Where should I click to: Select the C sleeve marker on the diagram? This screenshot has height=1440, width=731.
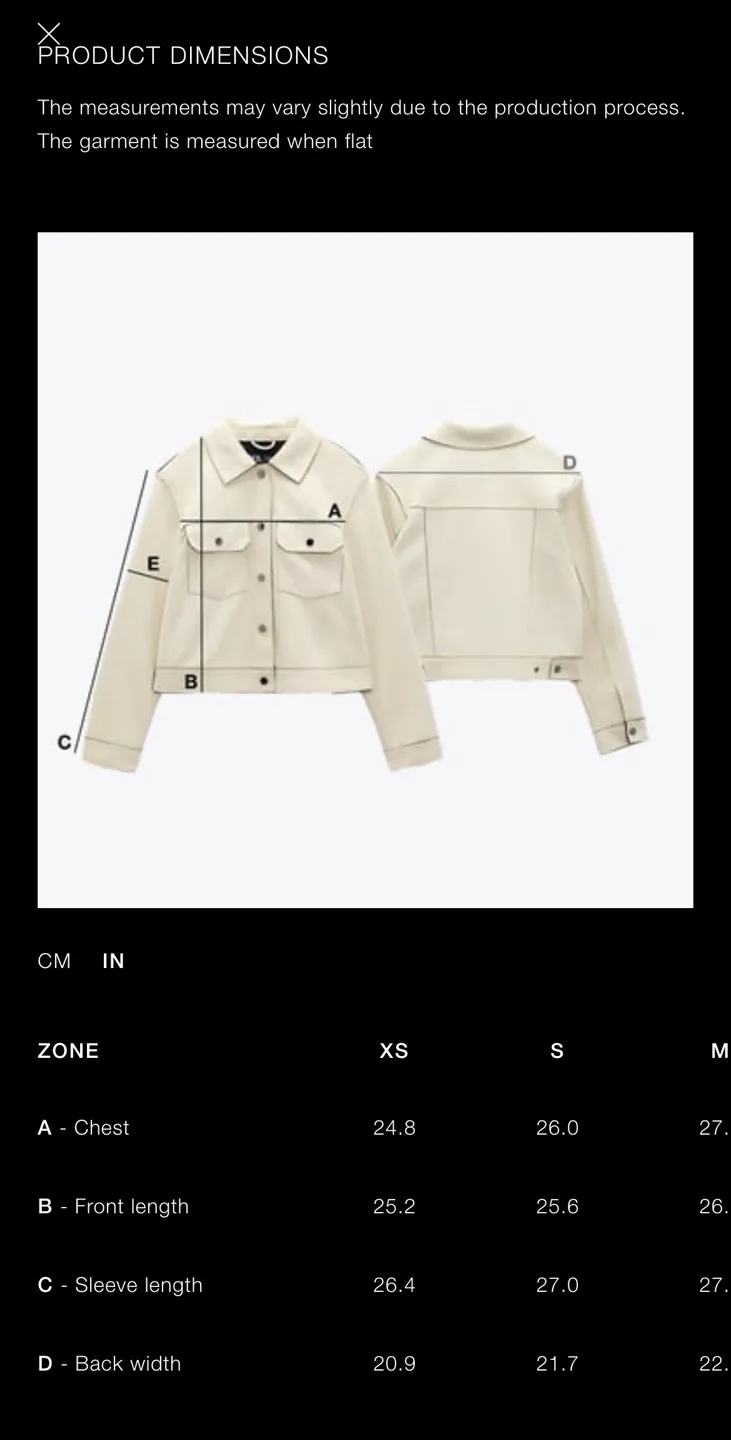point(64,741)
